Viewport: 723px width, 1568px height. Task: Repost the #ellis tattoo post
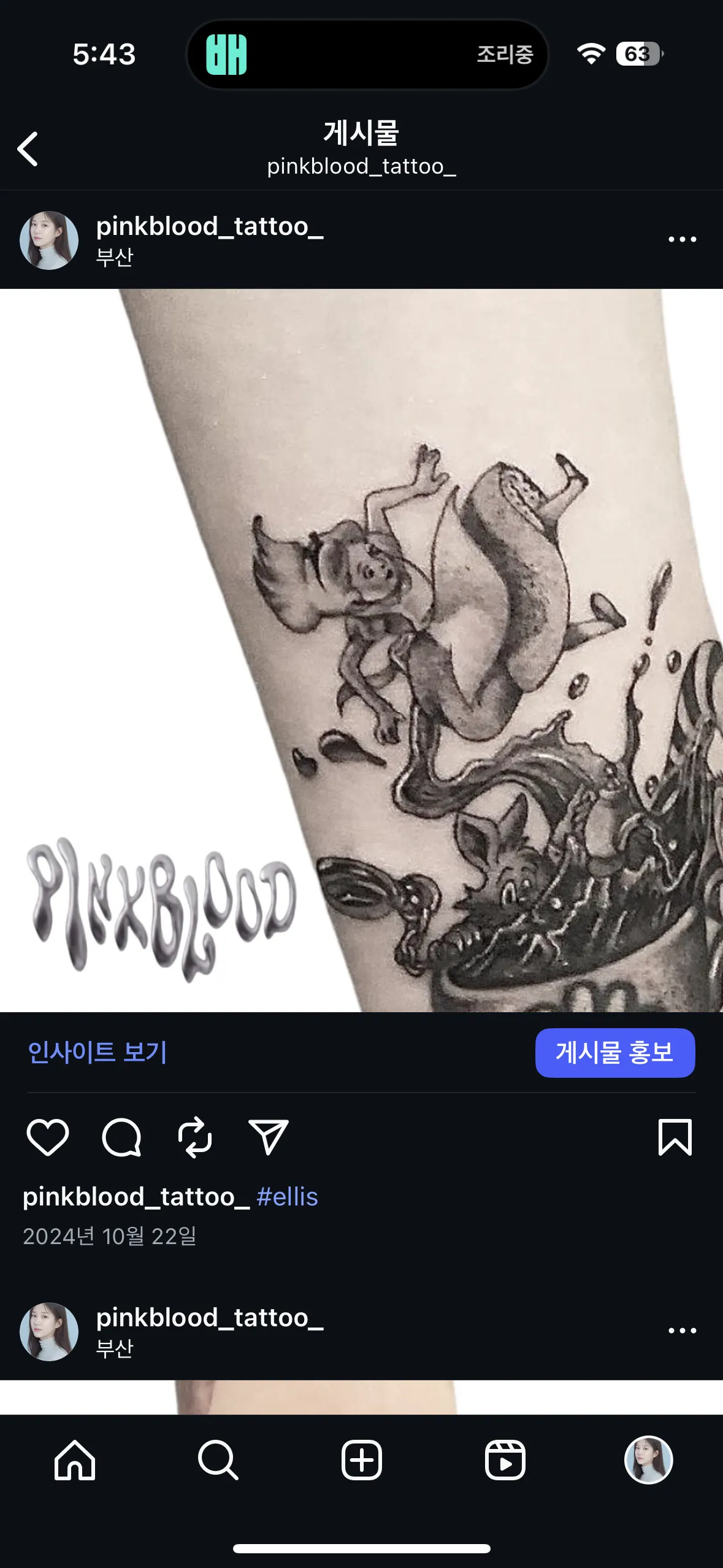coord(195,1137)
